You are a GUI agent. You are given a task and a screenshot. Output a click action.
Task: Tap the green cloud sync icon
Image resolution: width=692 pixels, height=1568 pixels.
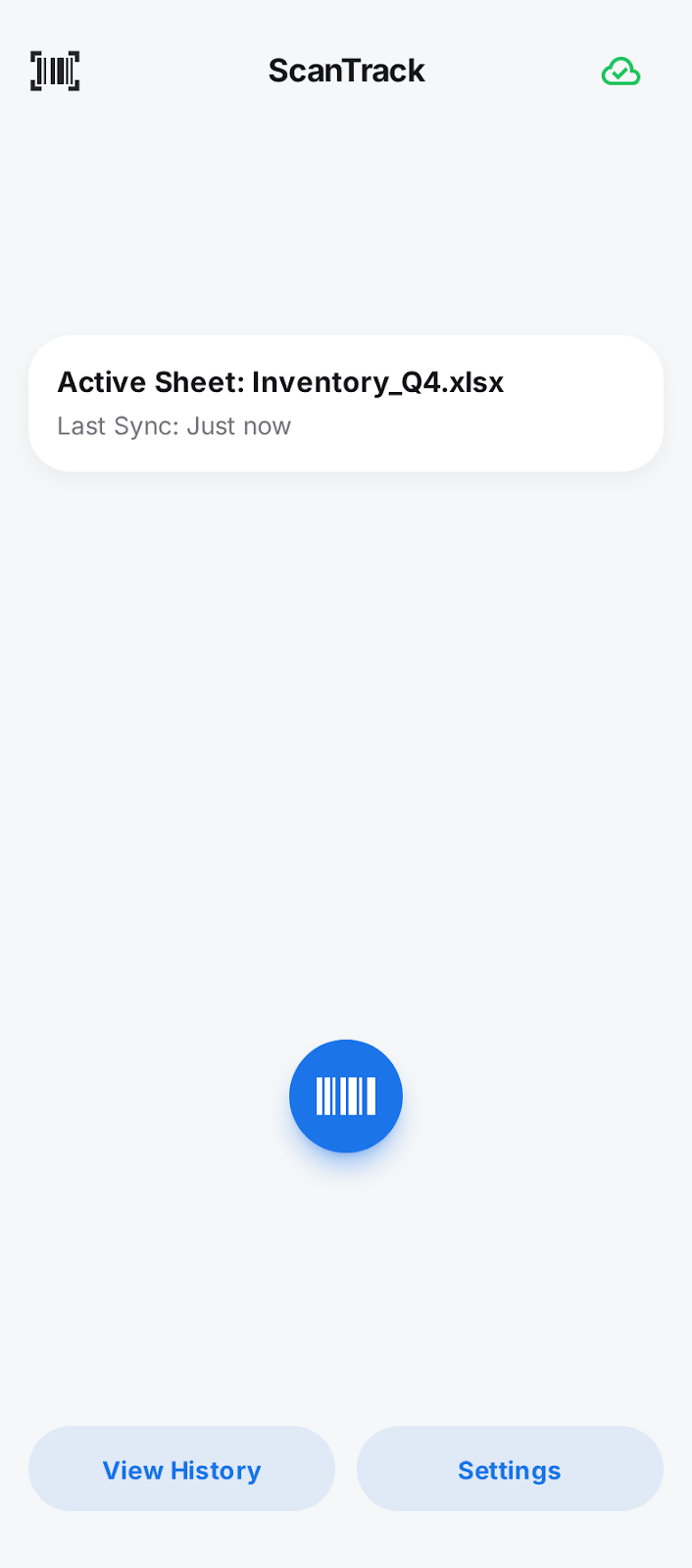[x=620, y=72]
